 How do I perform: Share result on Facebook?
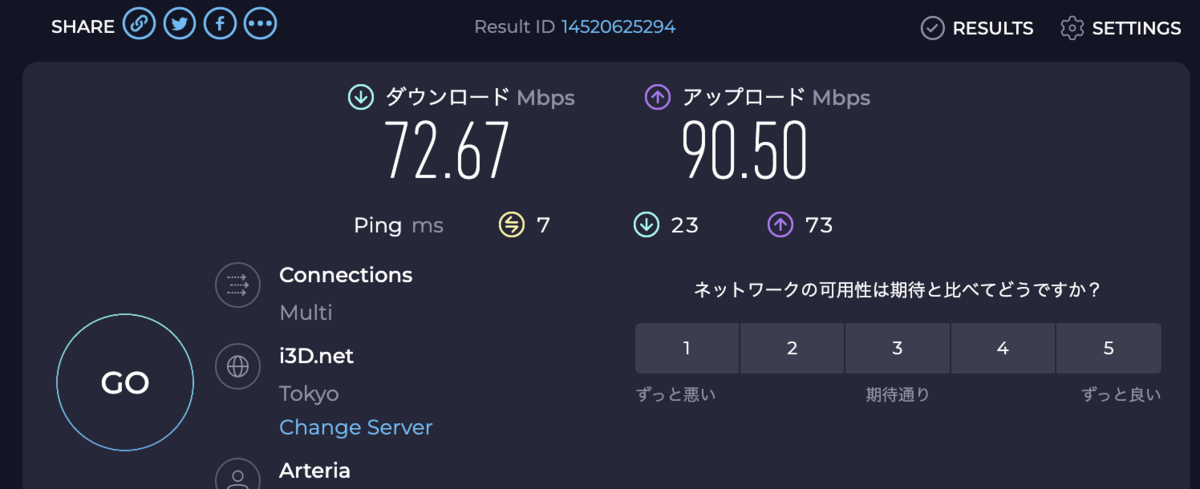pyautogui.click(x=220, y=24)
